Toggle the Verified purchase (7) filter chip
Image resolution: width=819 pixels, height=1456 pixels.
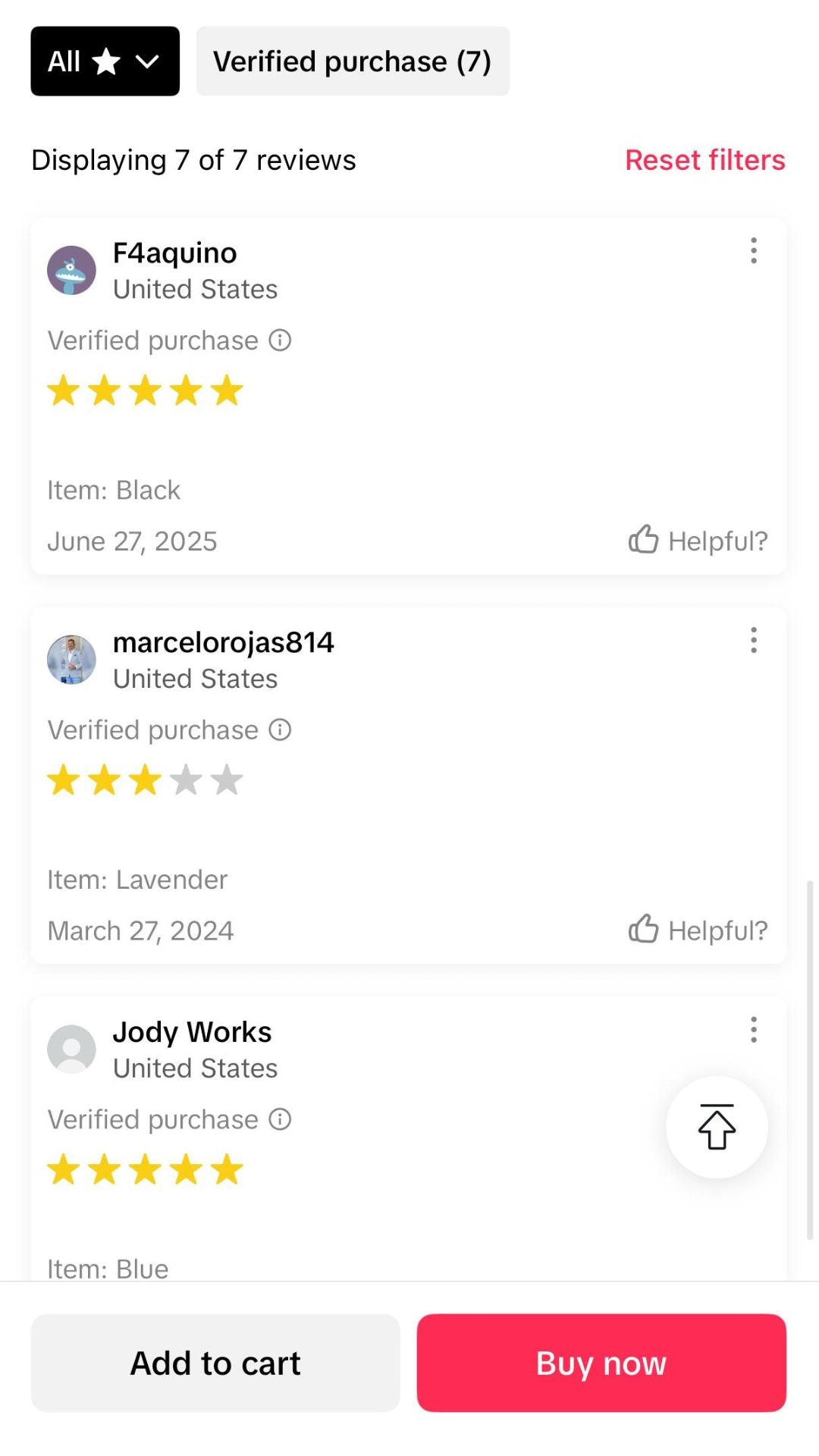click(x=353, y=61)
